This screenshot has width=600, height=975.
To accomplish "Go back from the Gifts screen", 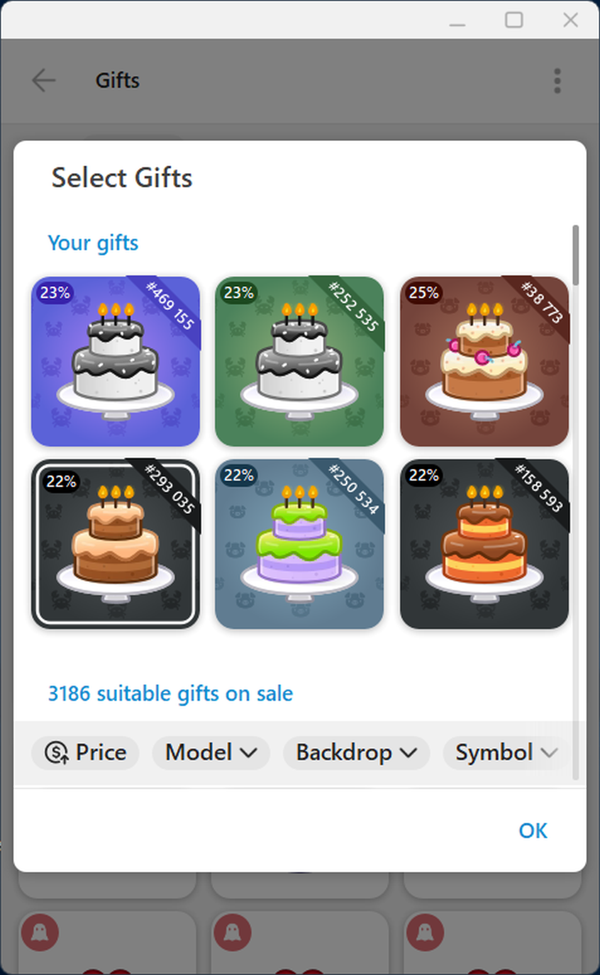I will [44, 81].
